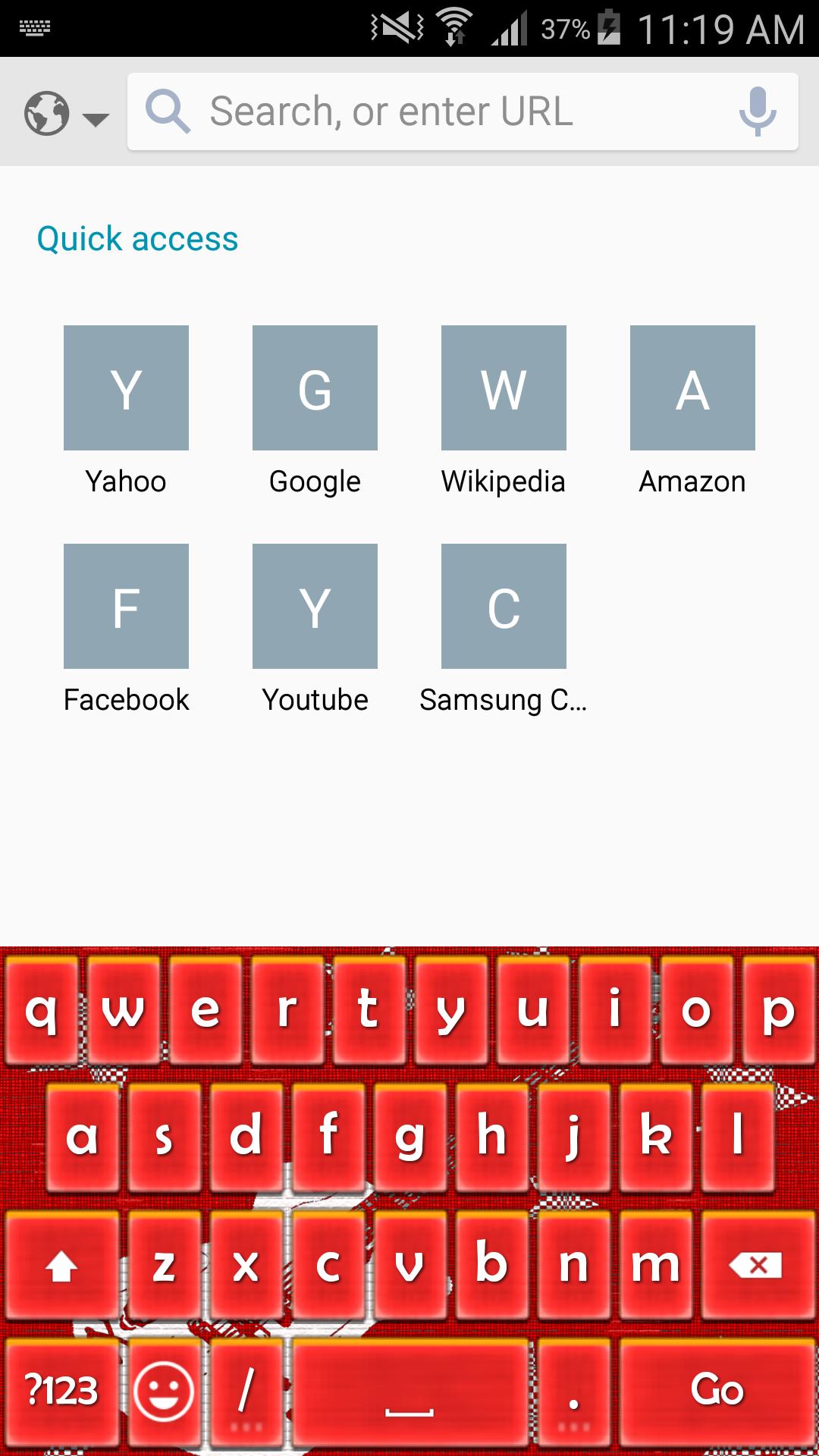Tap the globe icon next to search bar

coord(45,112)
